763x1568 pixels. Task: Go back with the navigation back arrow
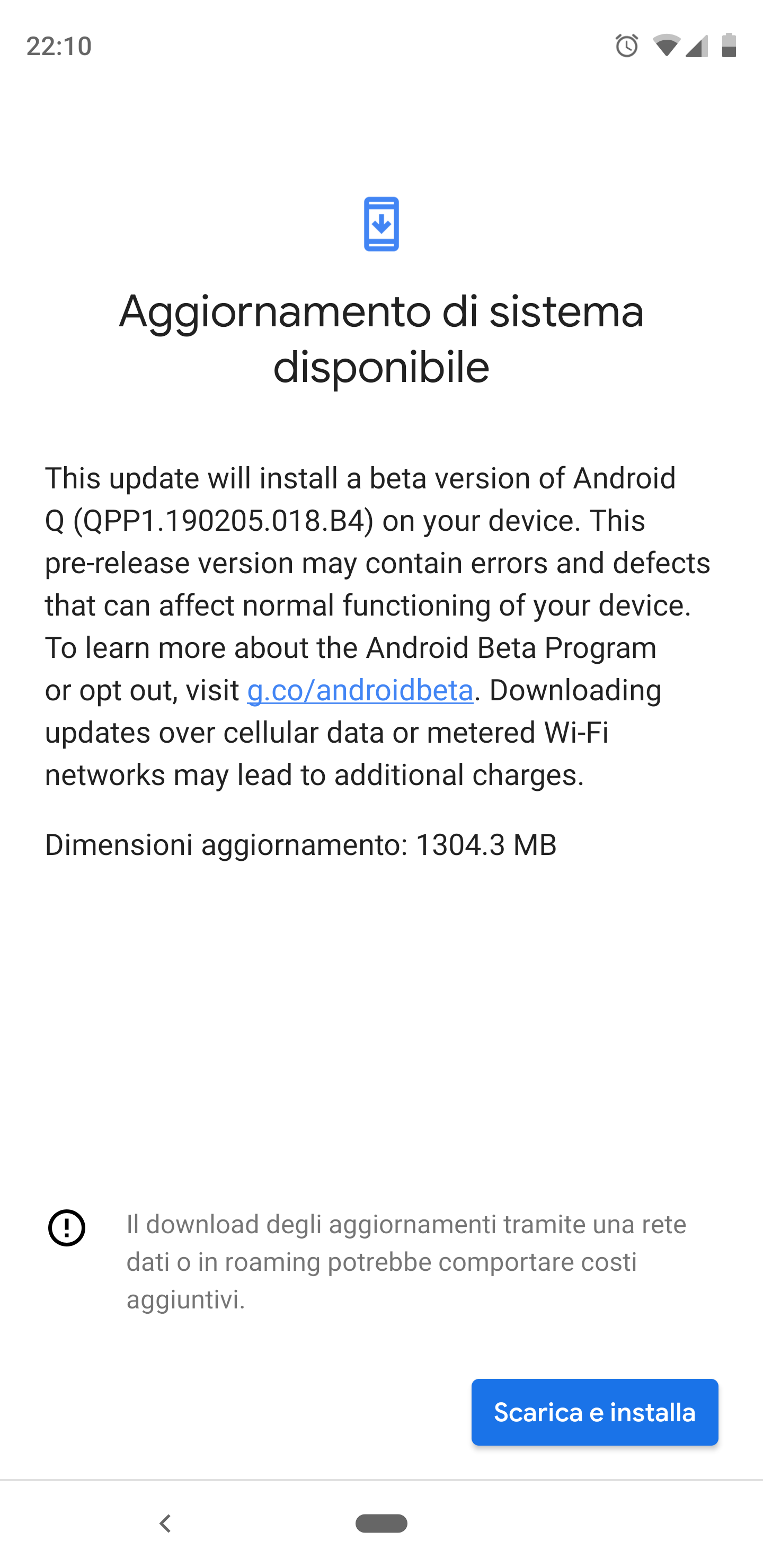tap(164, 1523)
